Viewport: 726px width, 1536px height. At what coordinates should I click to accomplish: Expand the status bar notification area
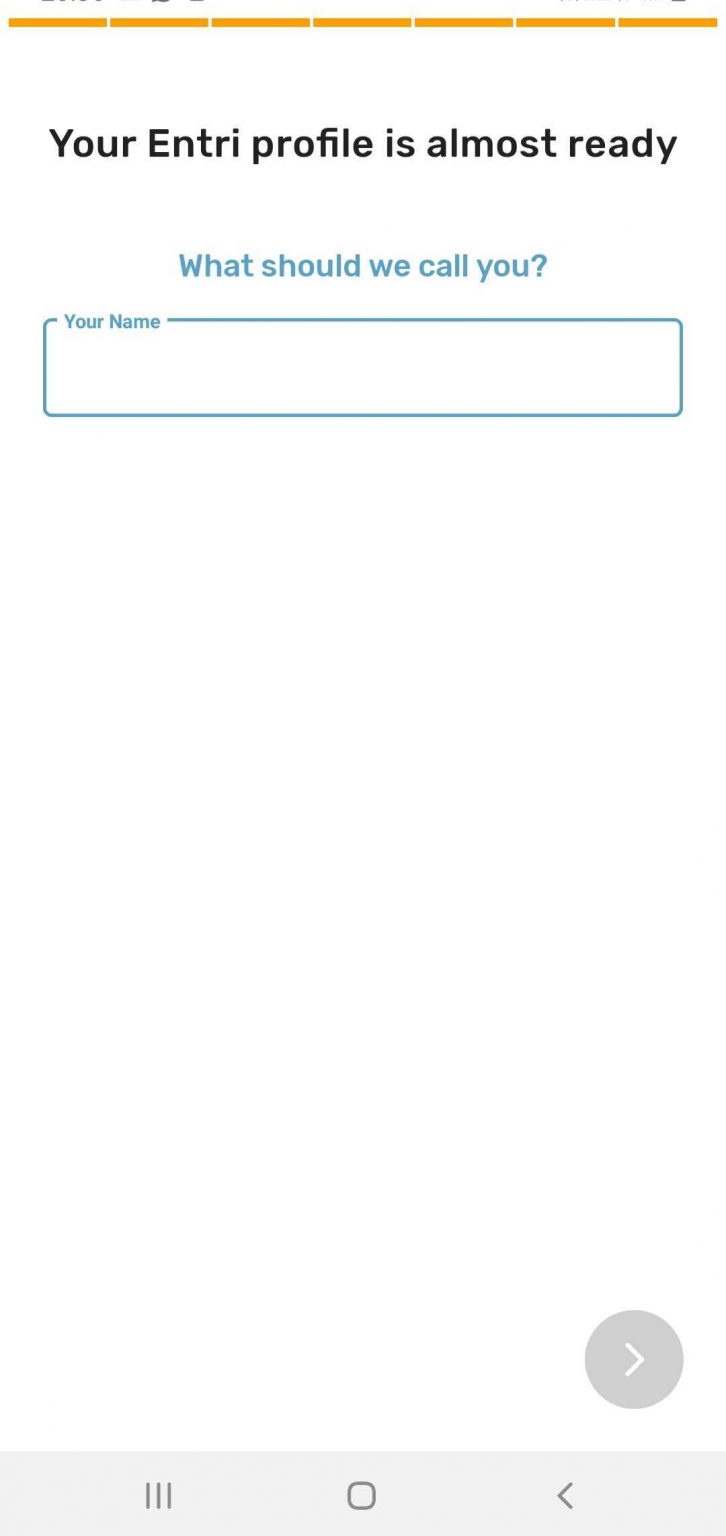pyautogui.click(x=363, y=5)
